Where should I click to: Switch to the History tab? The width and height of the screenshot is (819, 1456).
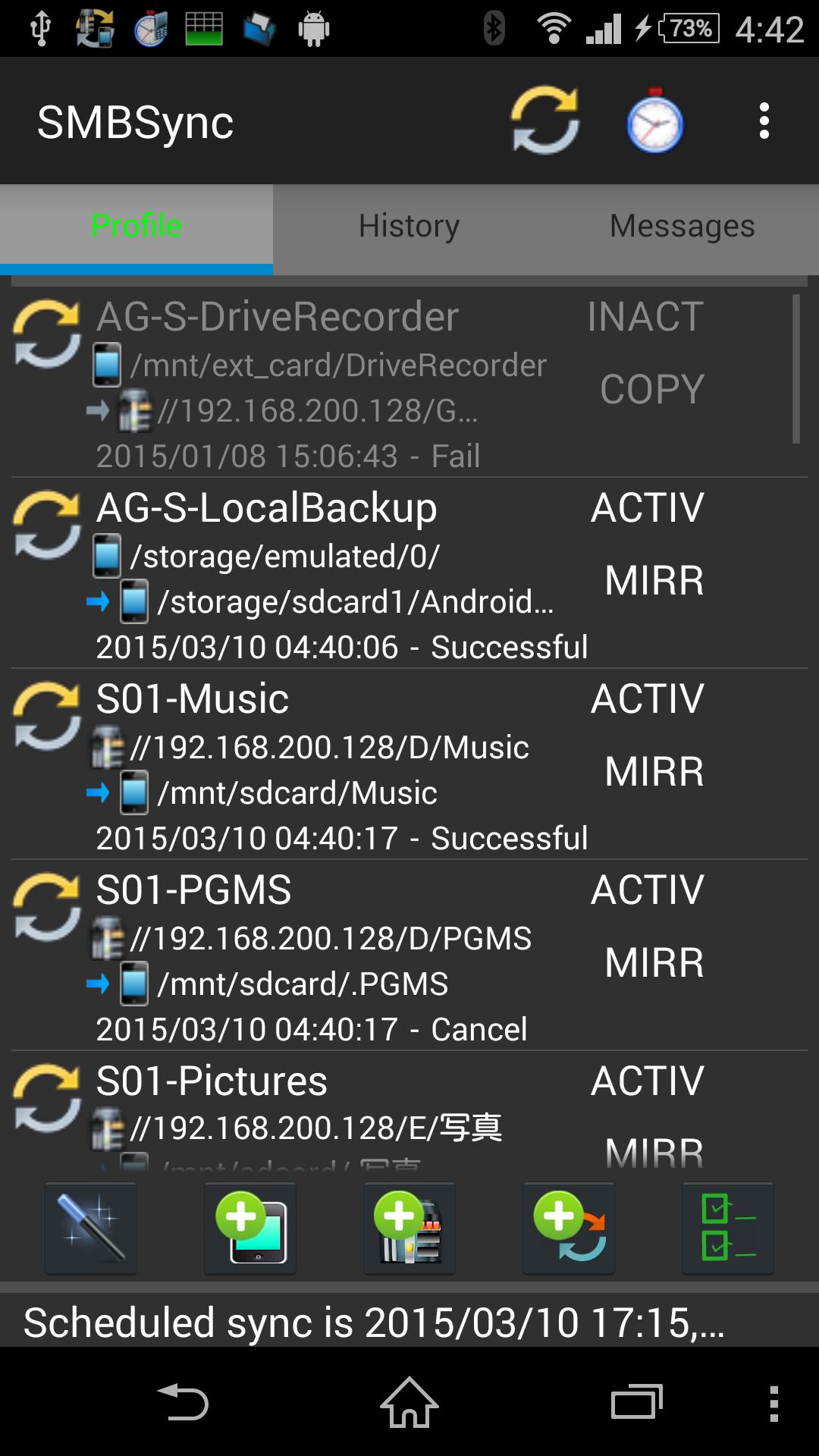point(409,225)
